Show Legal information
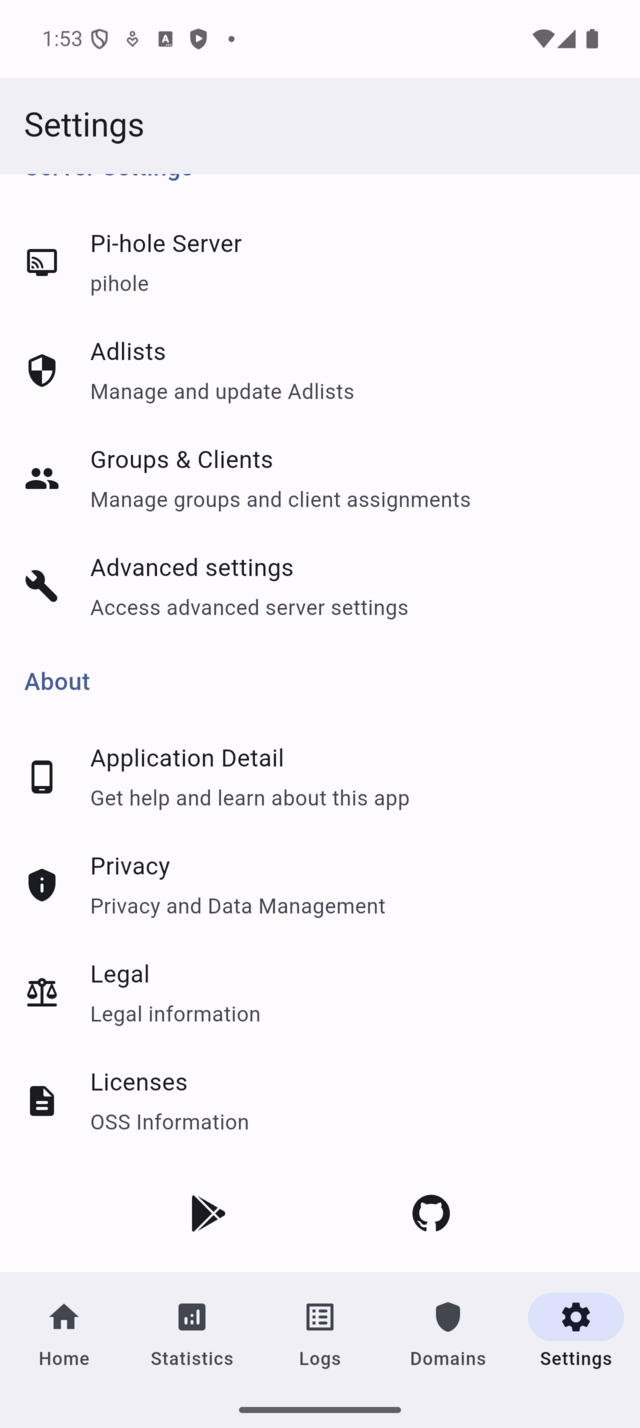The height and width of the screenshot is (1428, 640). click(x=320, y=993)
